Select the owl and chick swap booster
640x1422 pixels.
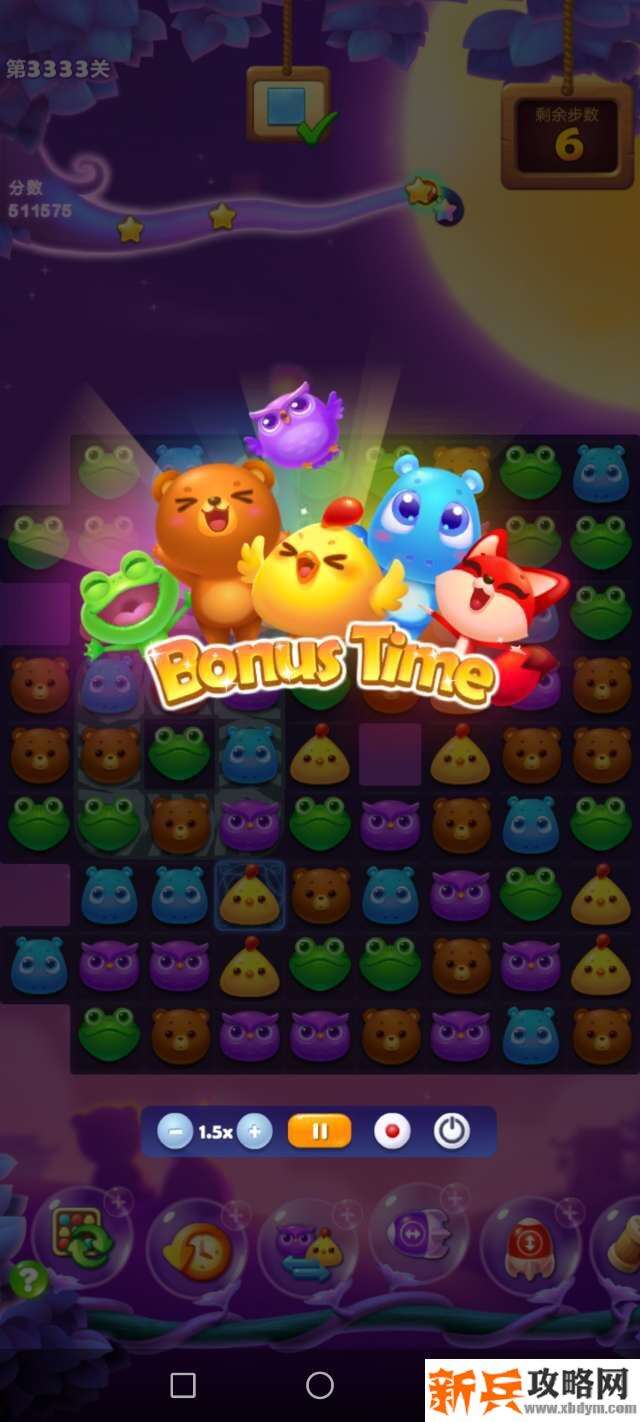click(308, 1248)
